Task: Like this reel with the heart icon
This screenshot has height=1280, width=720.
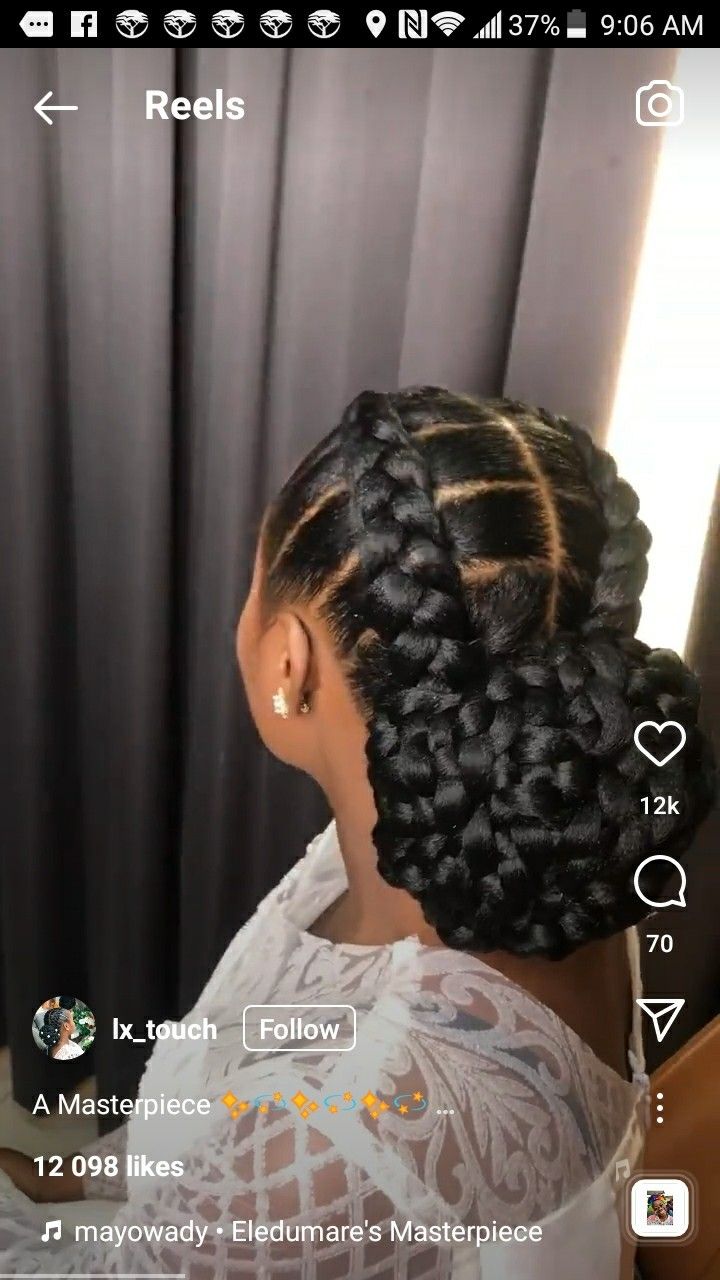Action: pyautogui.click(x=660, y=745)
